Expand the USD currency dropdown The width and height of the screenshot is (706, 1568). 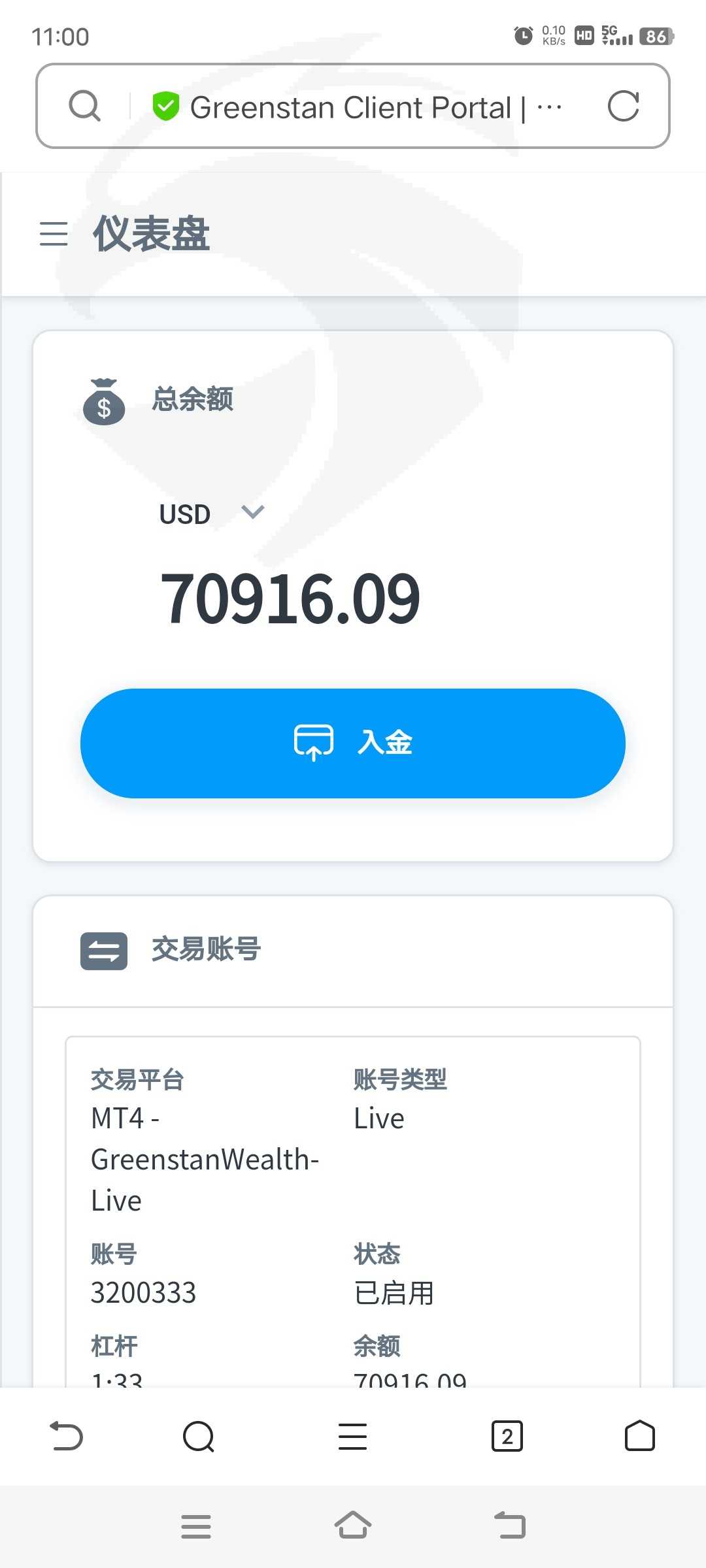coord(212,514)
